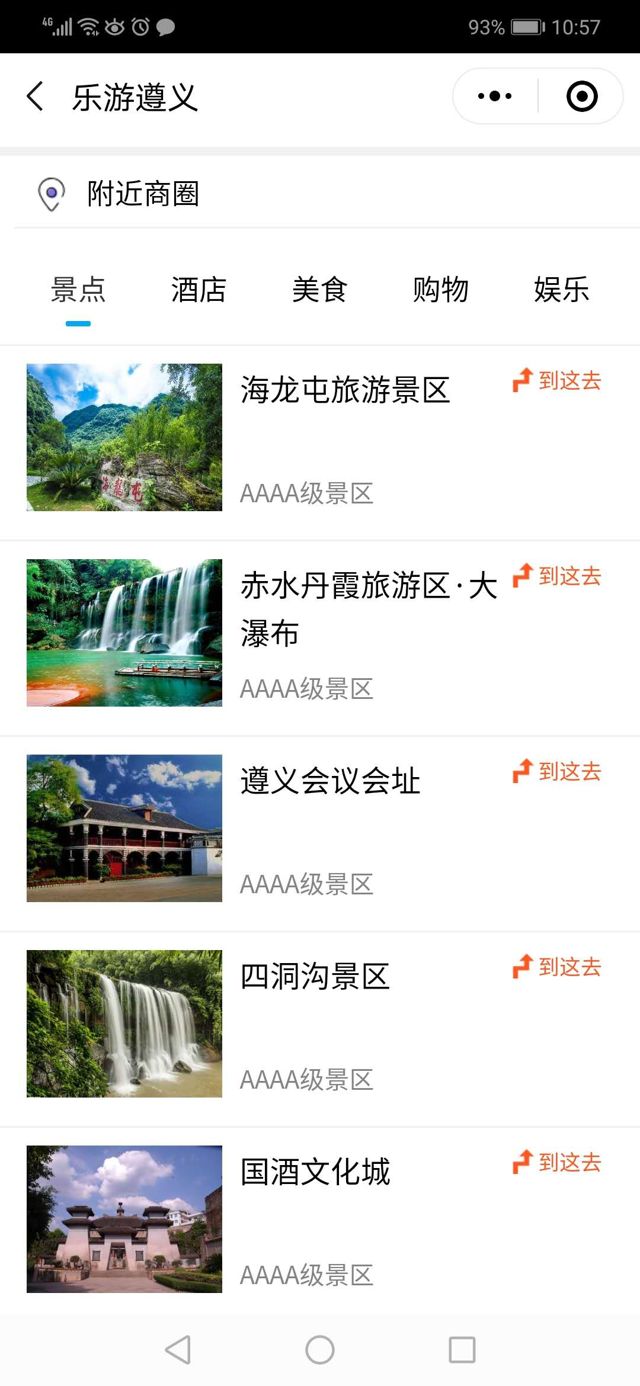Open 附近商圈 nearby business districts
This screenshot has height=1386, width=640.
pos(143,193)
